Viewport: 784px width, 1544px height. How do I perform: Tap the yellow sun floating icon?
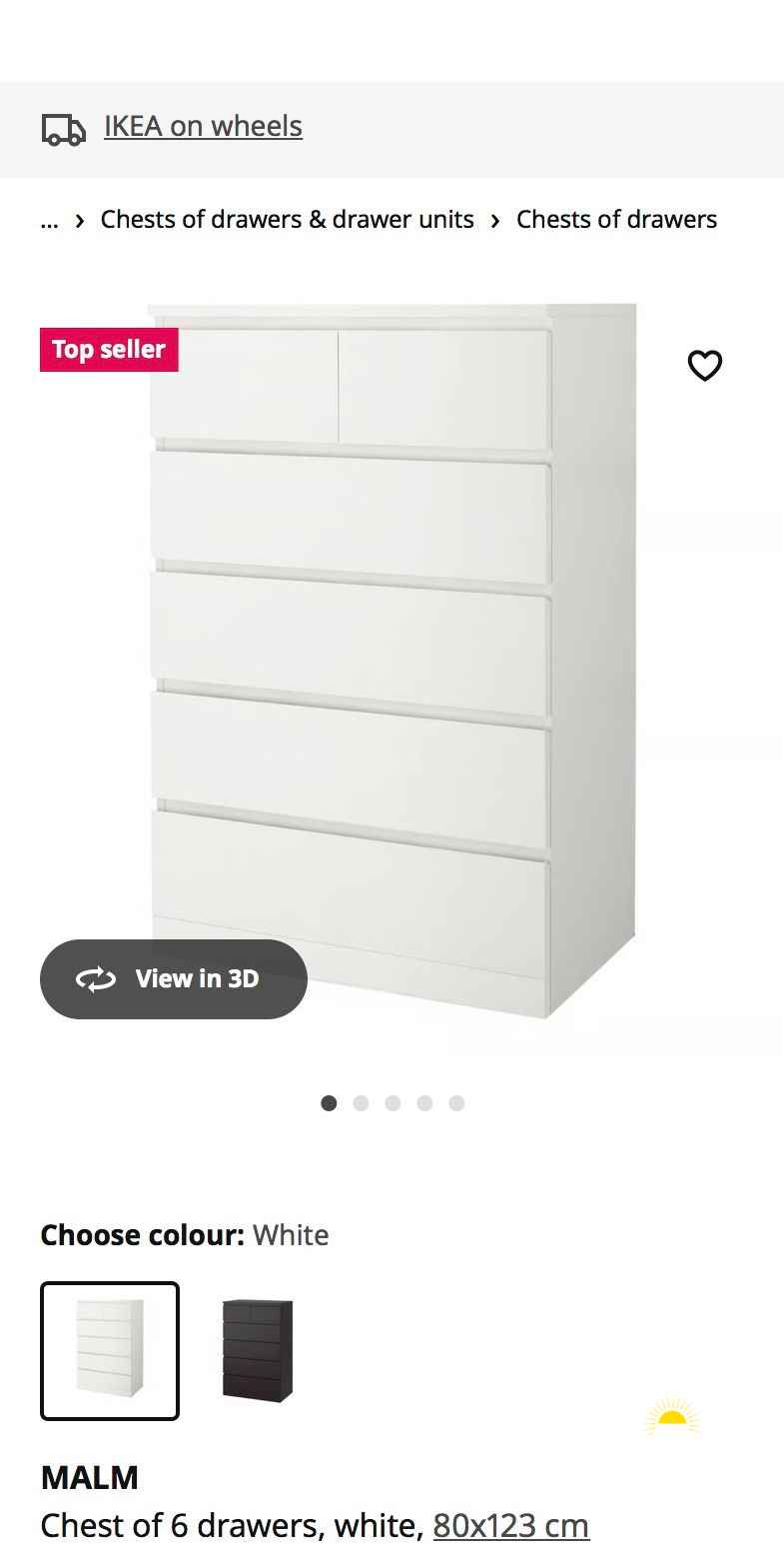pos(672,1418)
